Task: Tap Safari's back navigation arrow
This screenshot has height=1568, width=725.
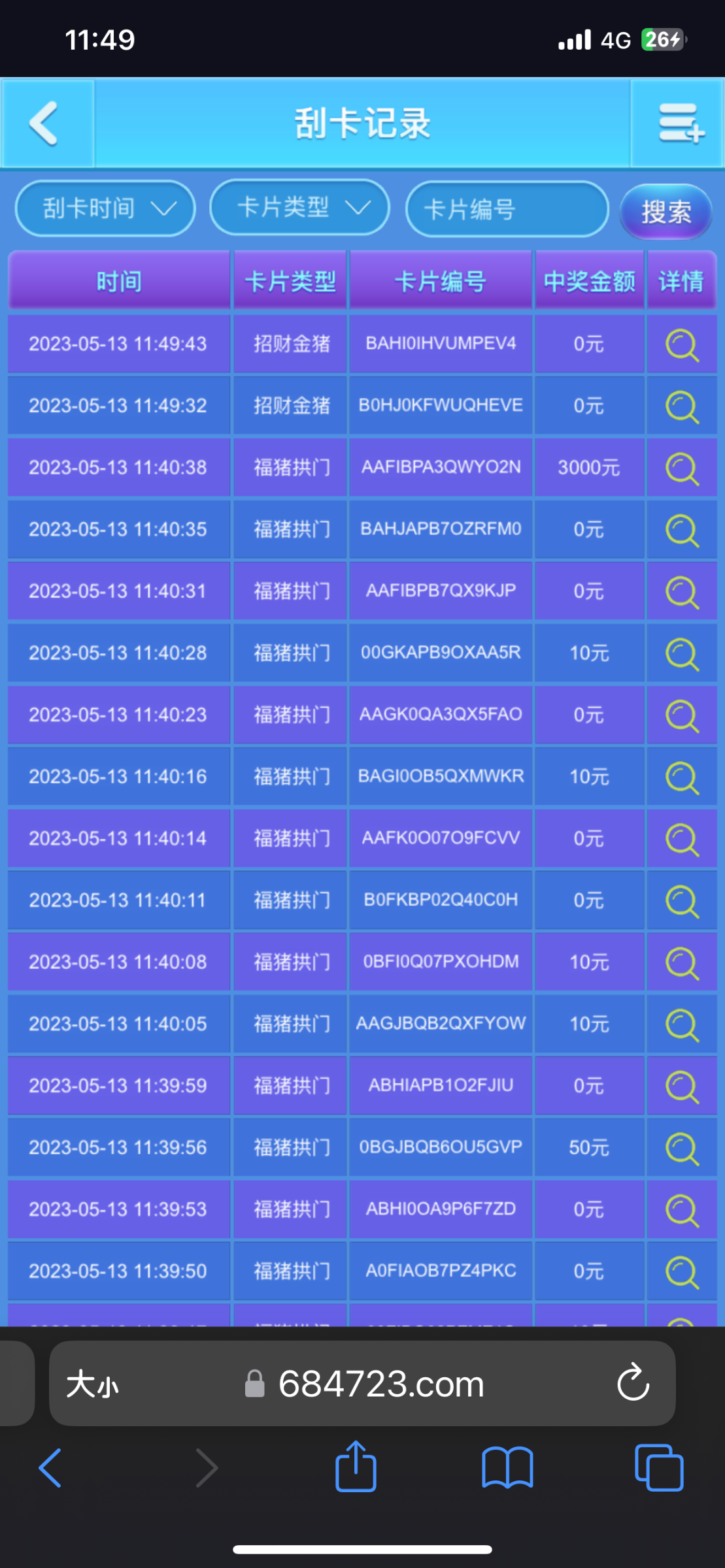Action: [50, 1467]
